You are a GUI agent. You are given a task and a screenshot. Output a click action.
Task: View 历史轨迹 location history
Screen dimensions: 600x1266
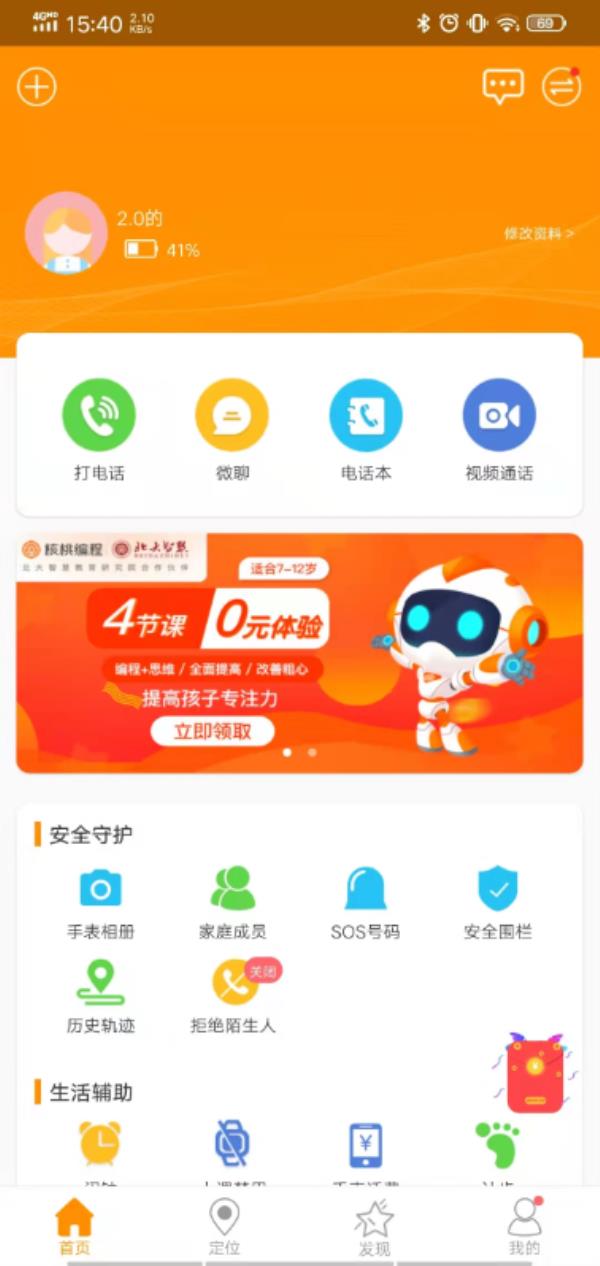(100, 996)
